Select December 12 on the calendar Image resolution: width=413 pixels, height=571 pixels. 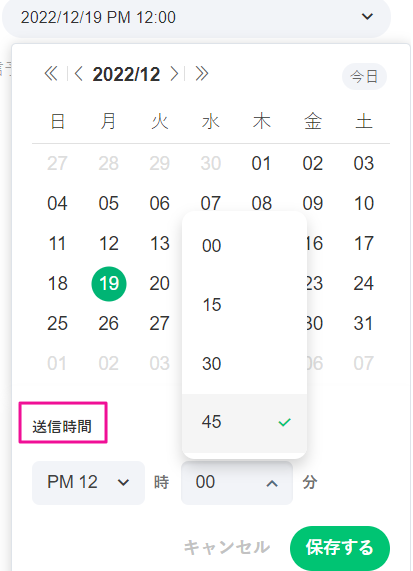109,244
